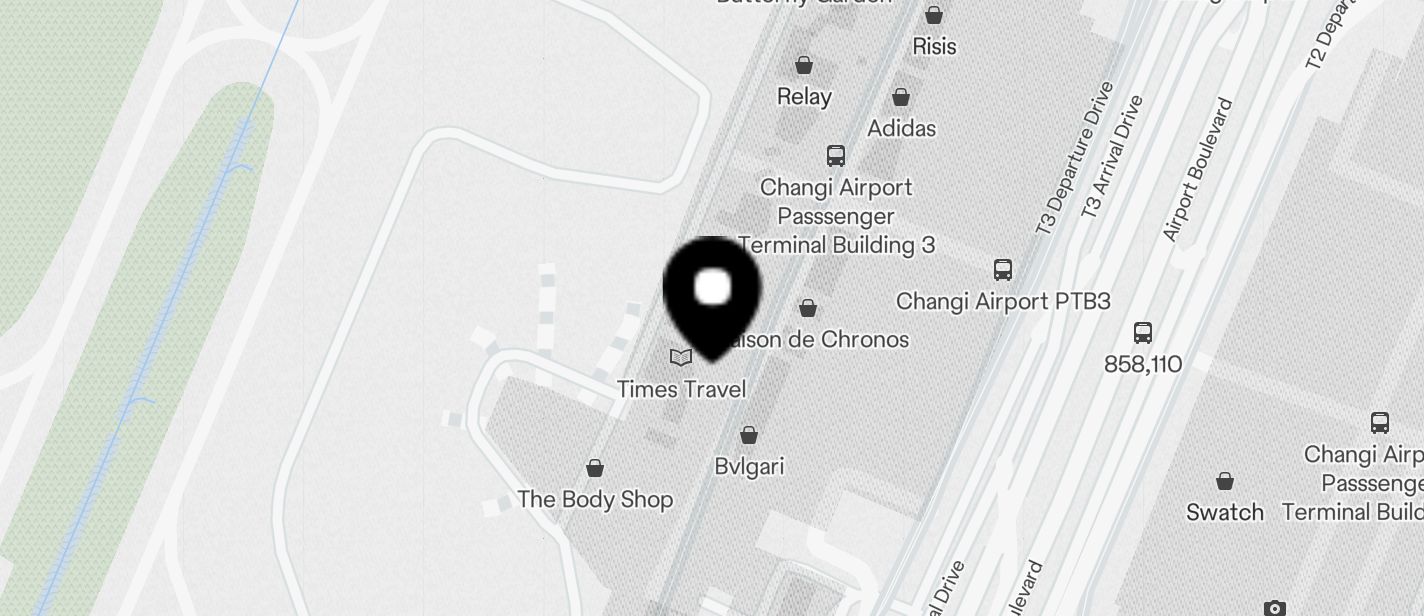Open the Relay shop marker
Screen dimensions: 1424x616
(804, 66)
